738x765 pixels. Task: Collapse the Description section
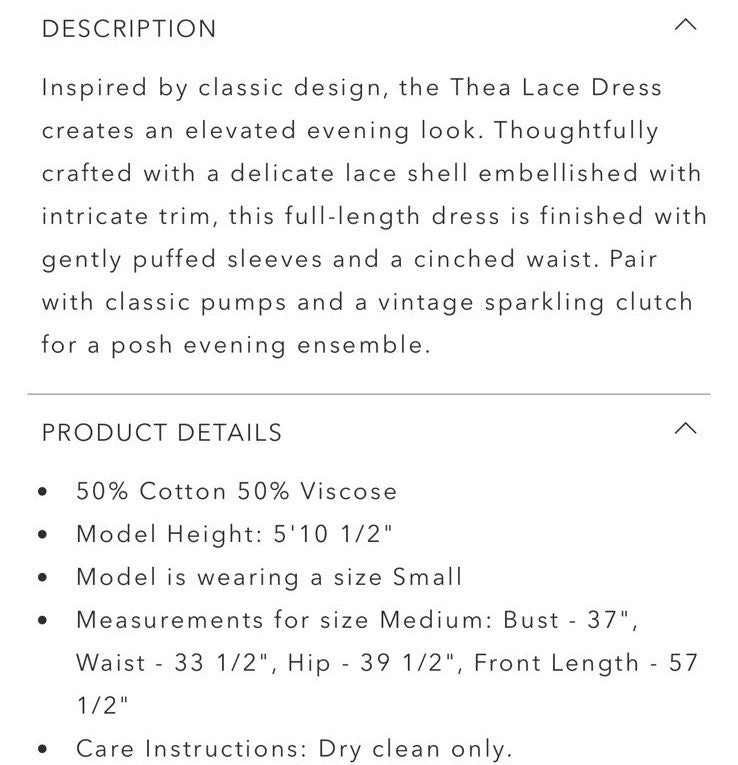[685, 26]
